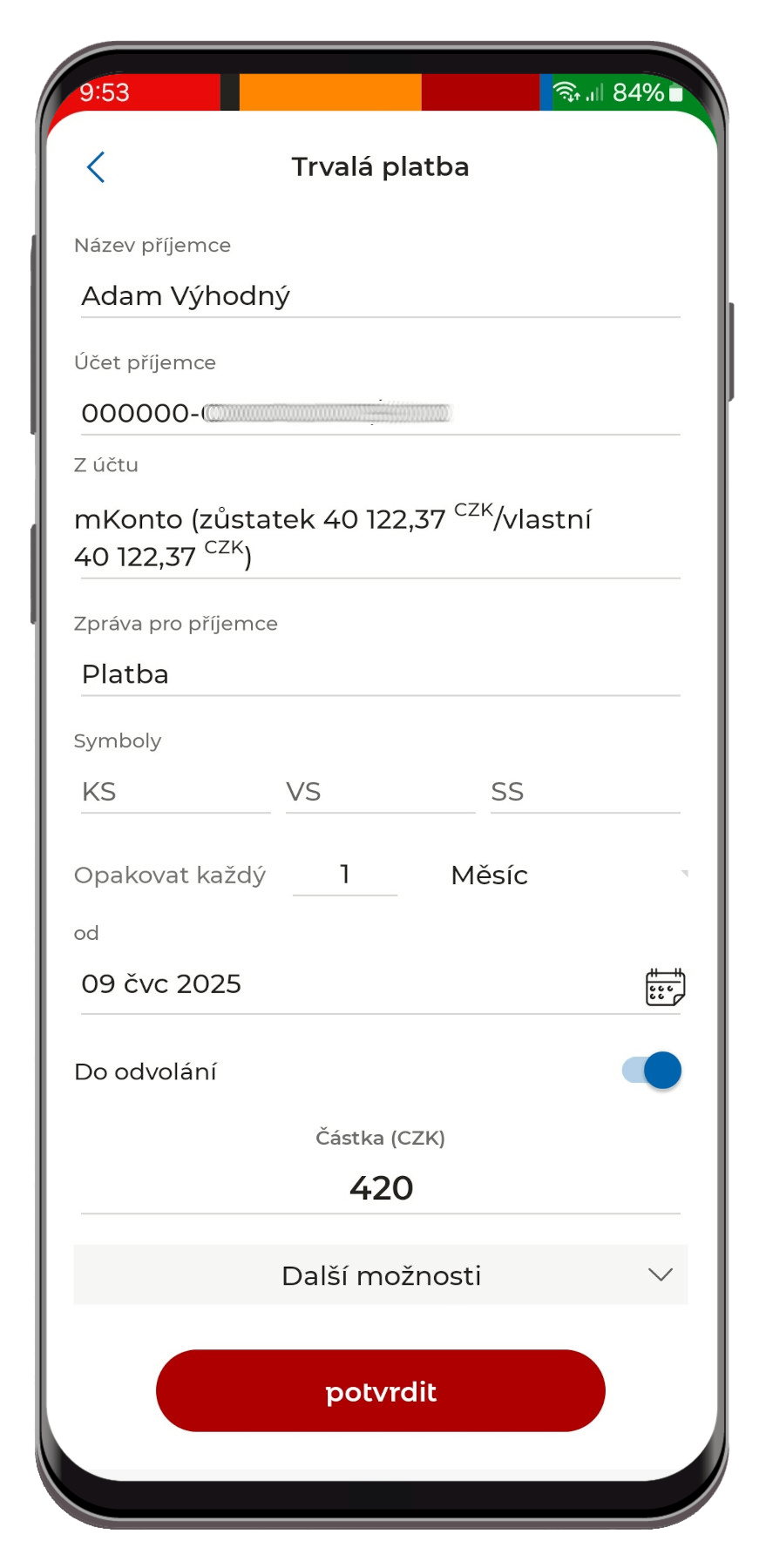Confirm the payment with potvrdit

click(x=380, y=1391)
